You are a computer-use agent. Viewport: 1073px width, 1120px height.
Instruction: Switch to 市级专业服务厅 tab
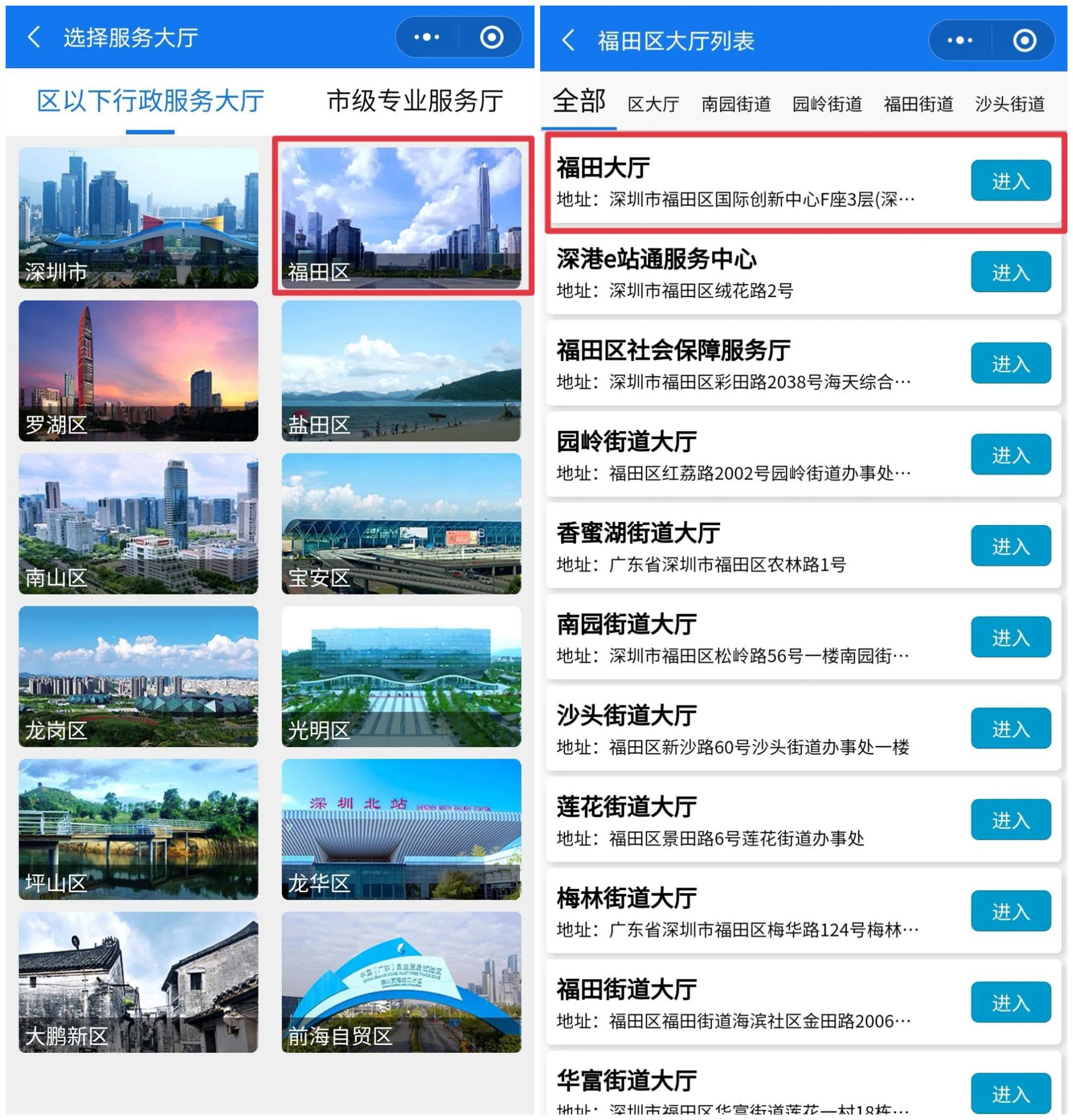click(x=414, y=101)
